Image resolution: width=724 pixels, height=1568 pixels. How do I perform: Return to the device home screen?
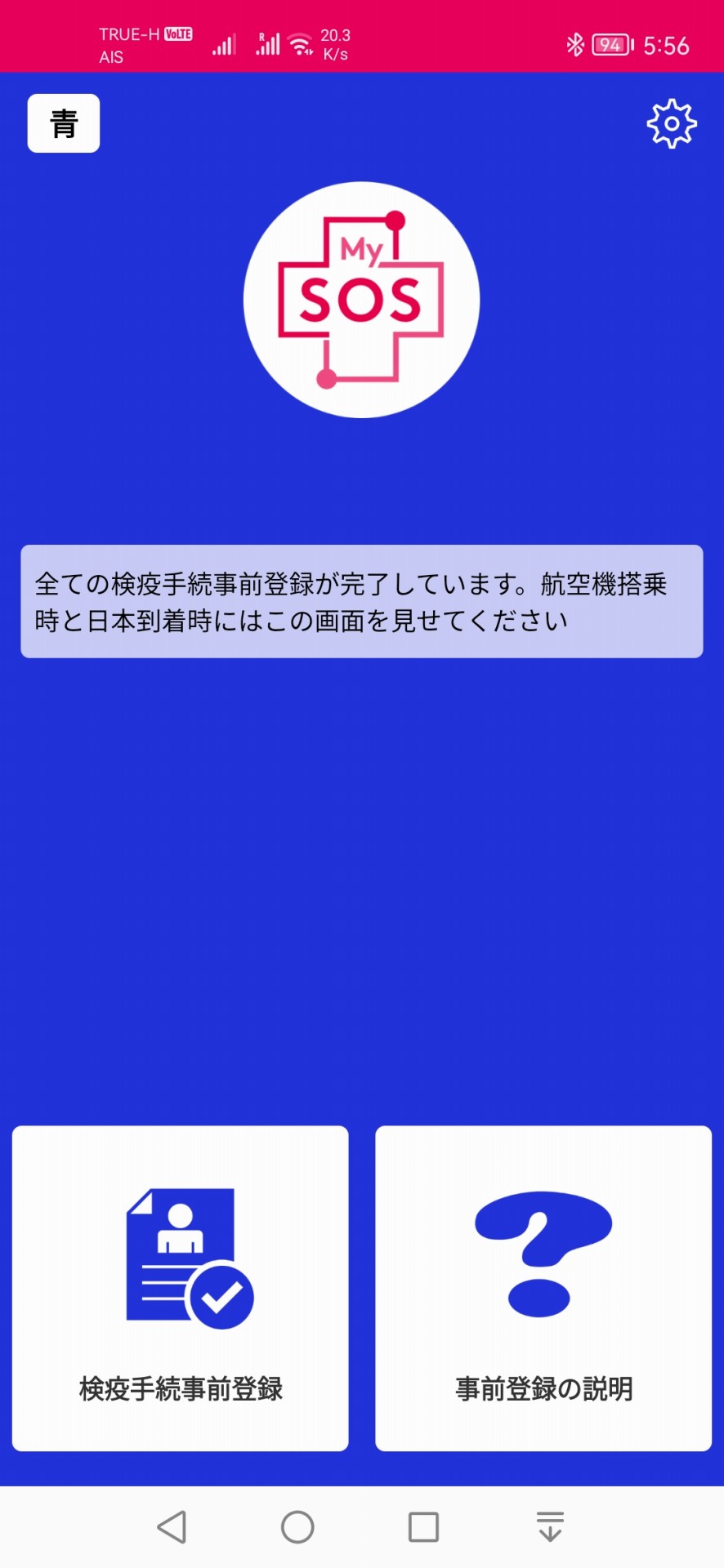tap(297, 1526)
